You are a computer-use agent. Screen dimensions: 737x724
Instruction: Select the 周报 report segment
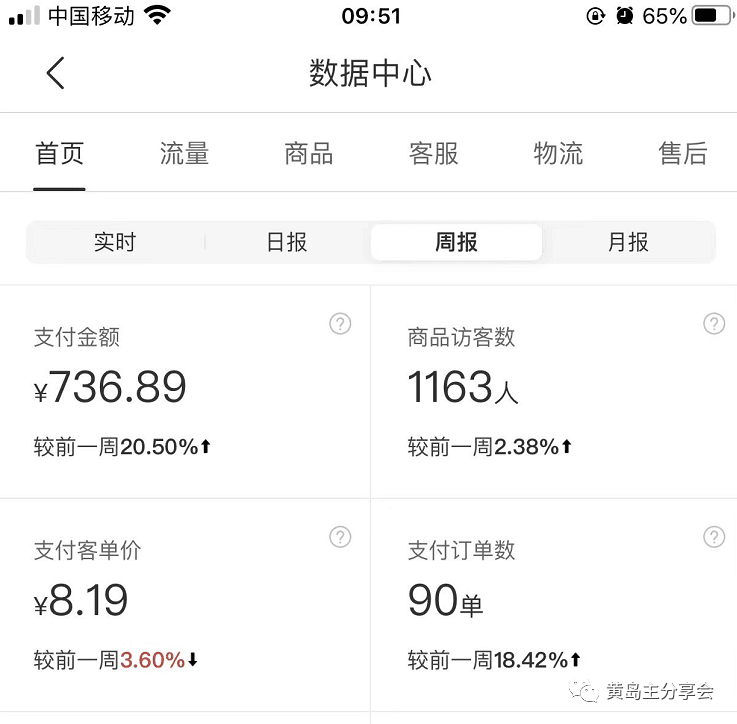[456, 242]
